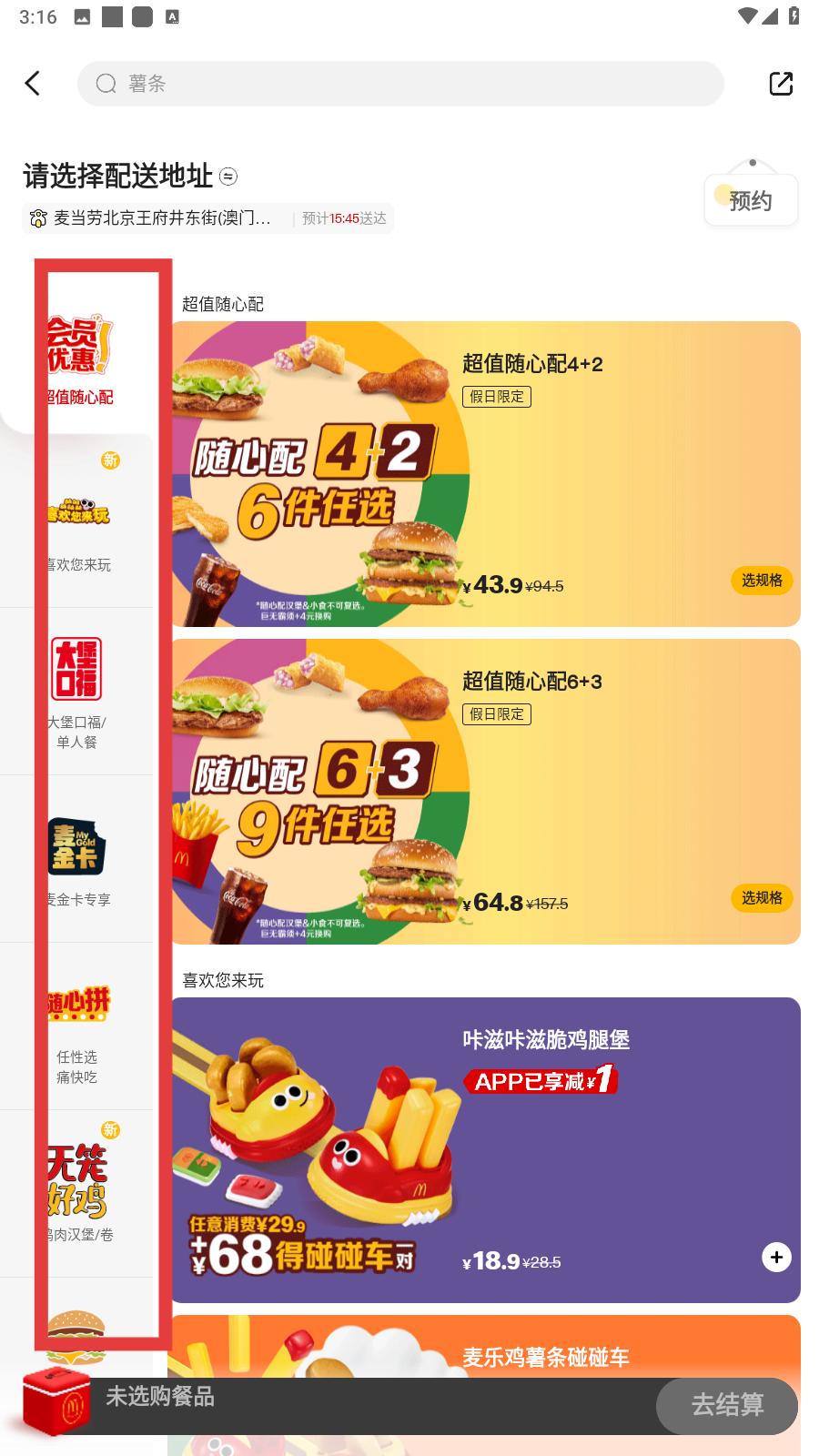Switch to the 超值随心配 category
Viewport: 819px width, 1456px height.
point(79,359)
